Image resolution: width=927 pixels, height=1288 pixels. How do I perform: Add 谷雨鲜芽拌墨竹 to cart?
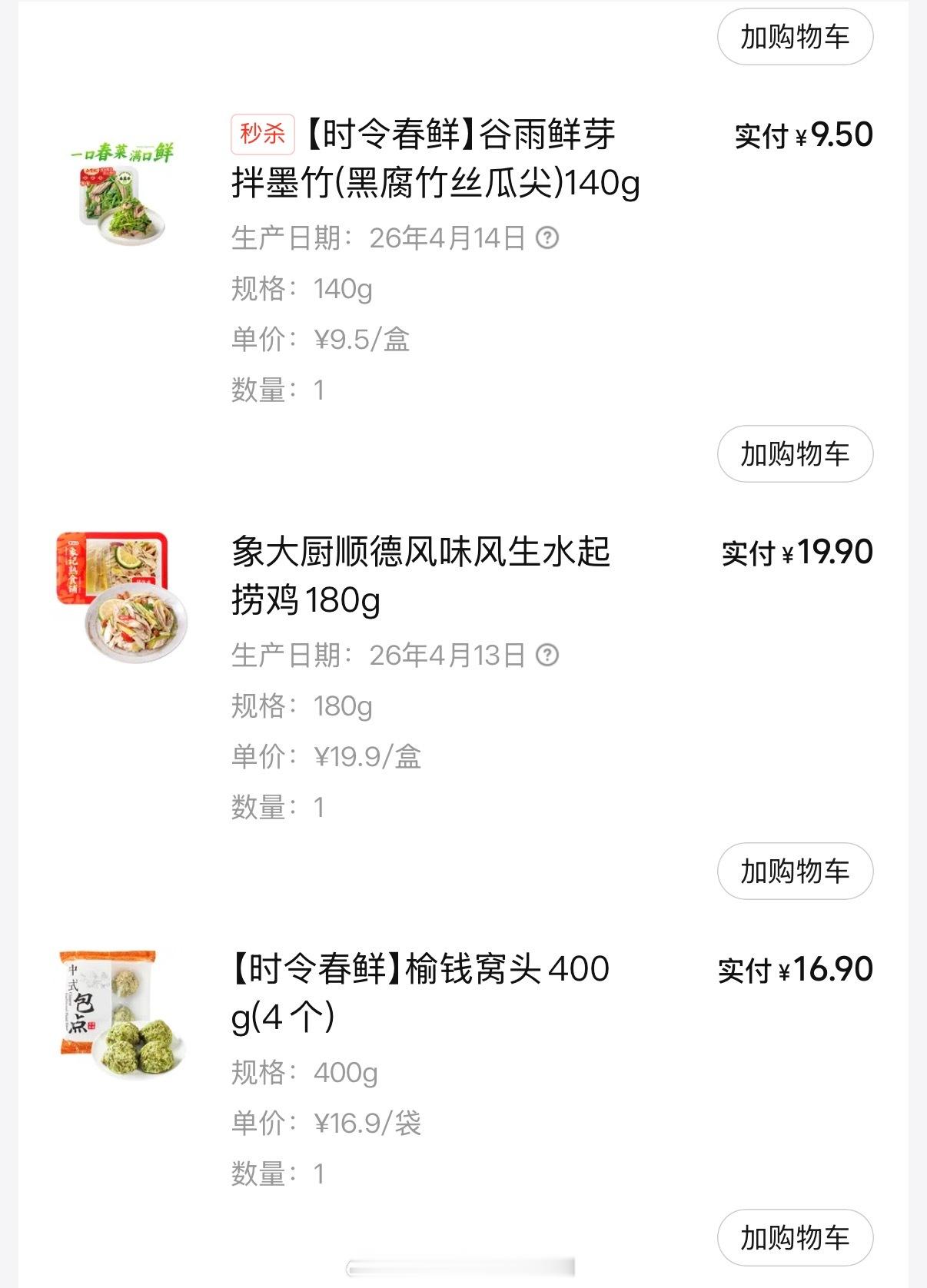pos(795,454)
